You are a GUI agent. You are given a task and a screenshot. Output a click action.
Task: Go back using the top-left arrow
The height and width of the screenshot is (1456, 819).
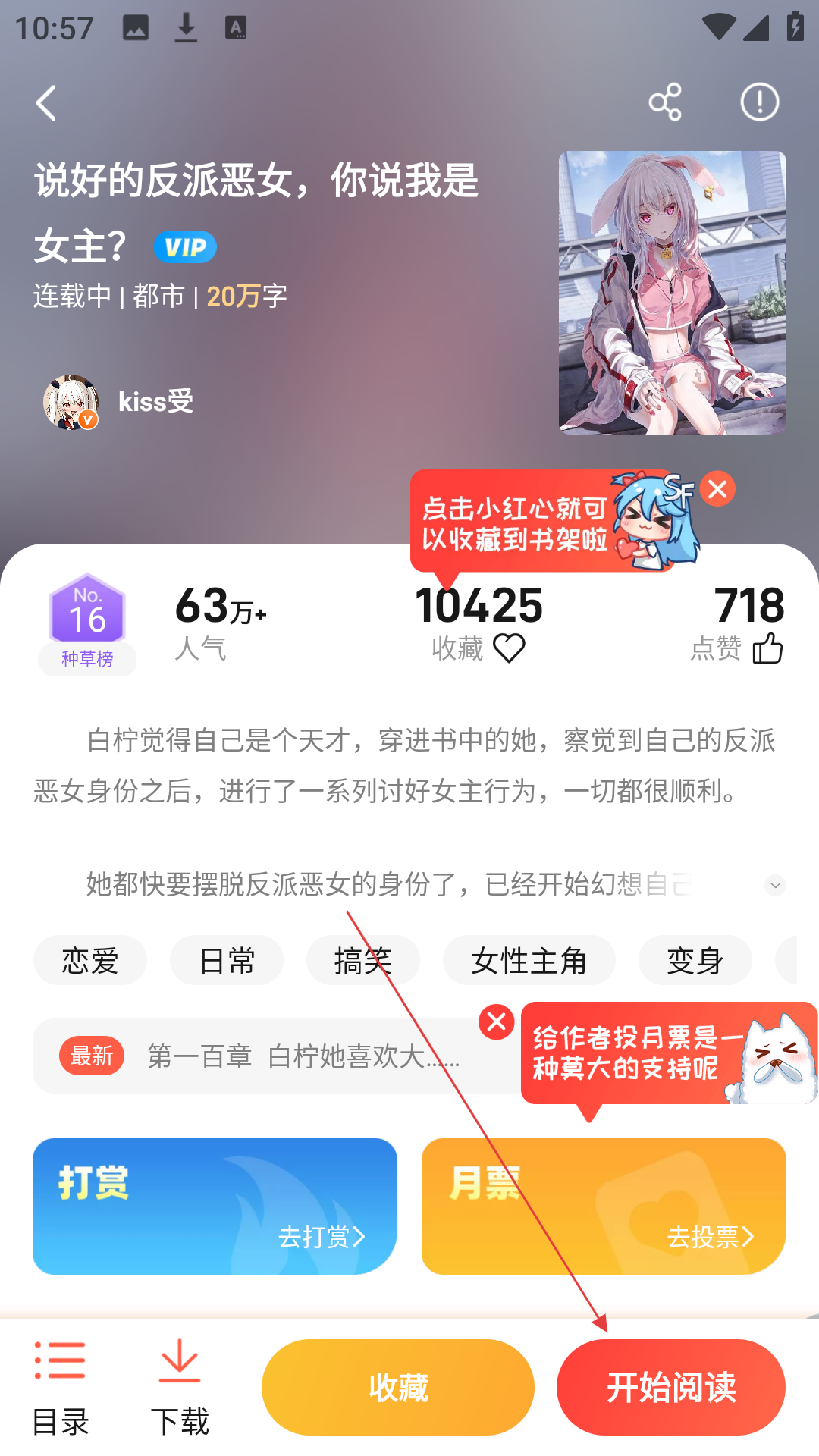click(x=46, y=102)
